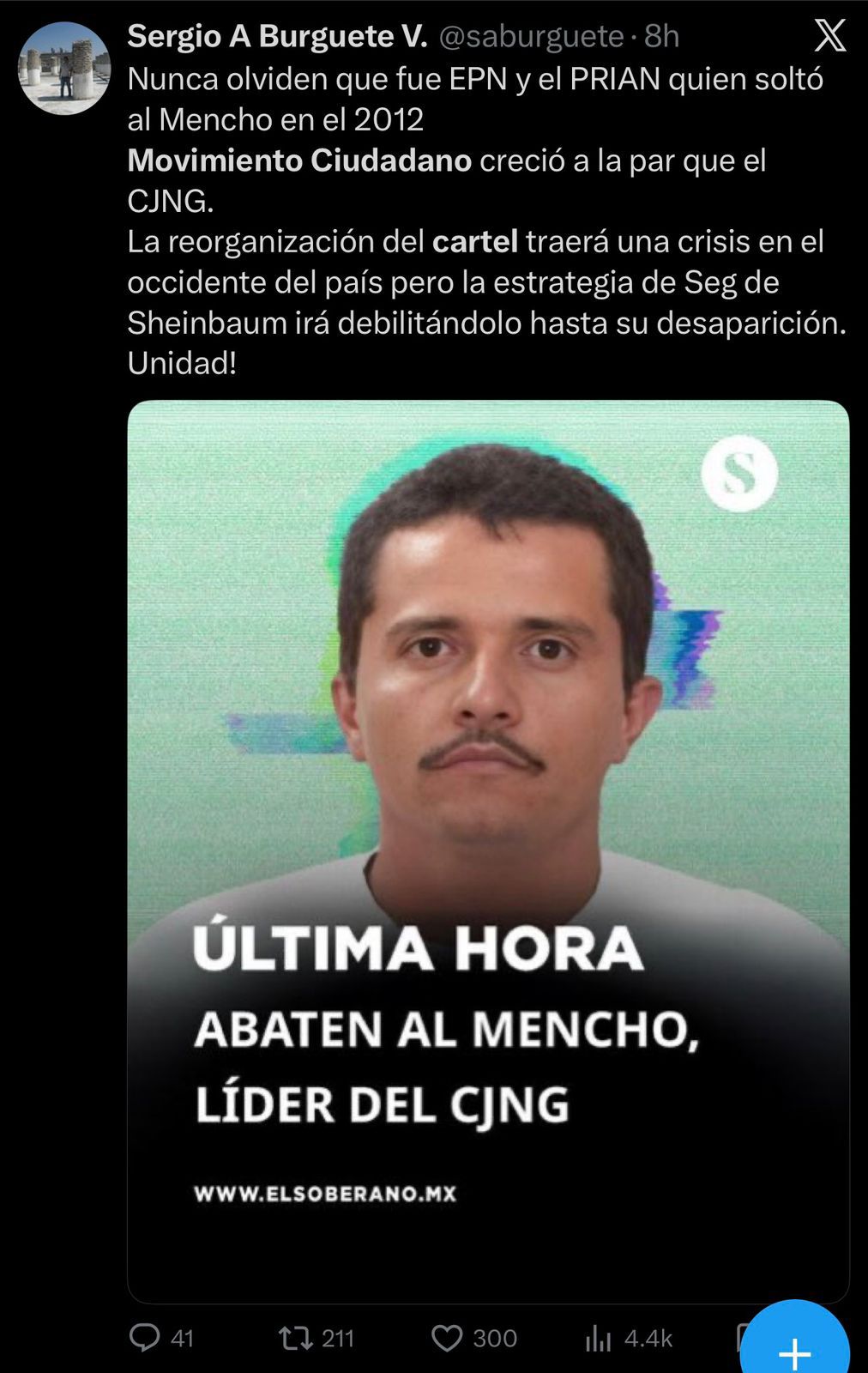Open the Movimiento Ciudadano highlighted term

pos(299,160)
